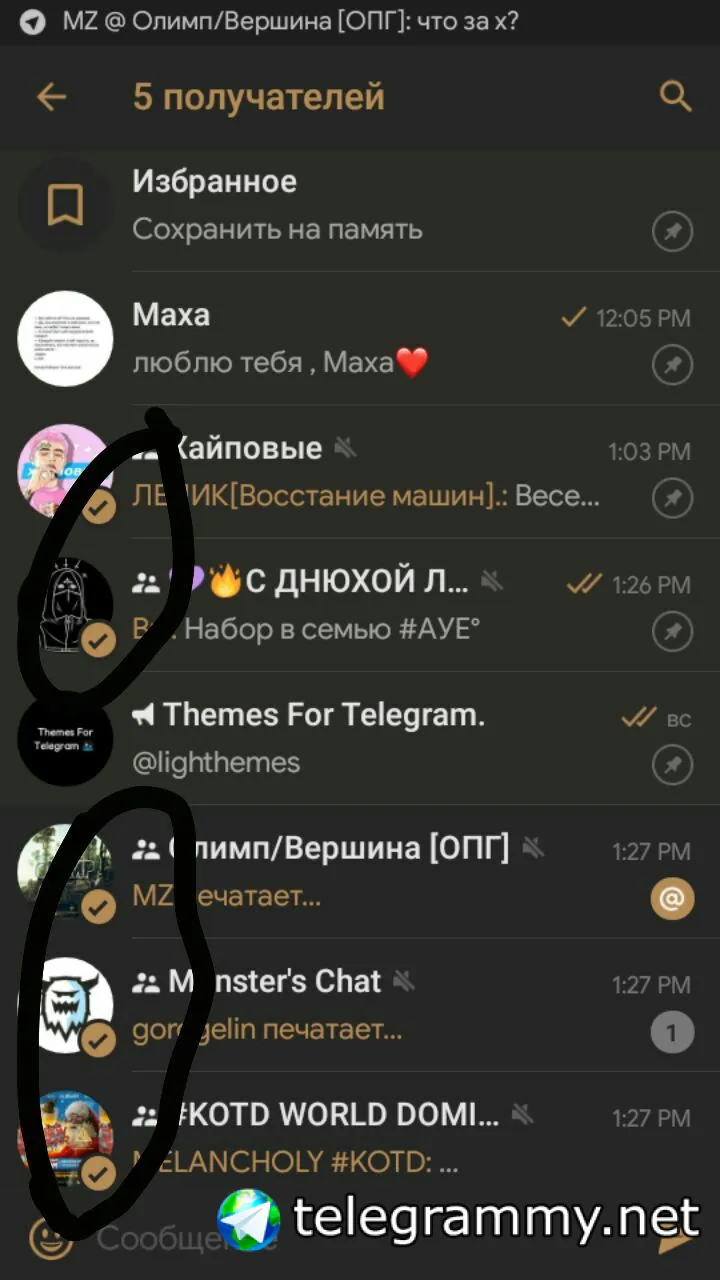Open the emoji picker
Image resolution: width=720 pixels, height=1280 pixels.
point(50,1240)
